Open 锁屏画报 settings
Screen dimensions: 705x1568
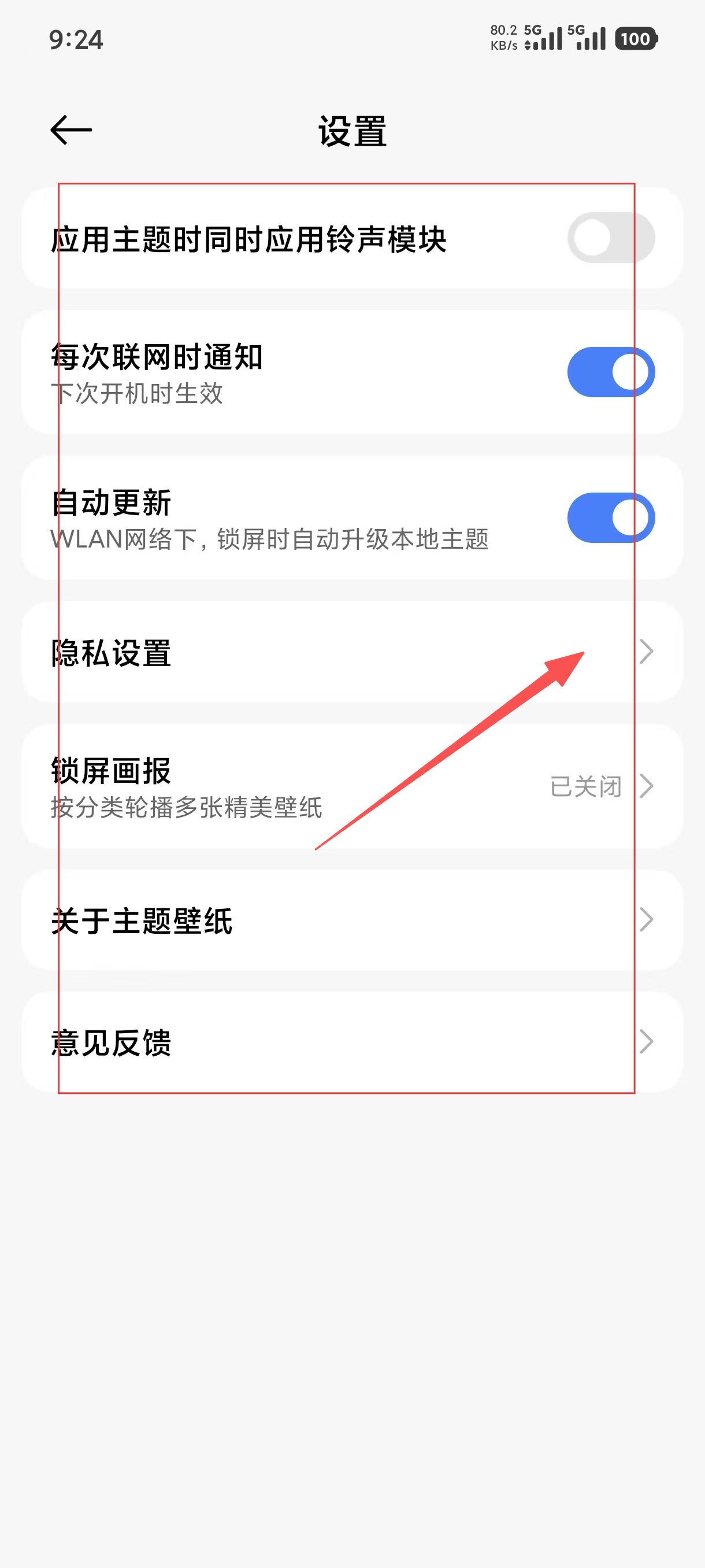[352, 786]
